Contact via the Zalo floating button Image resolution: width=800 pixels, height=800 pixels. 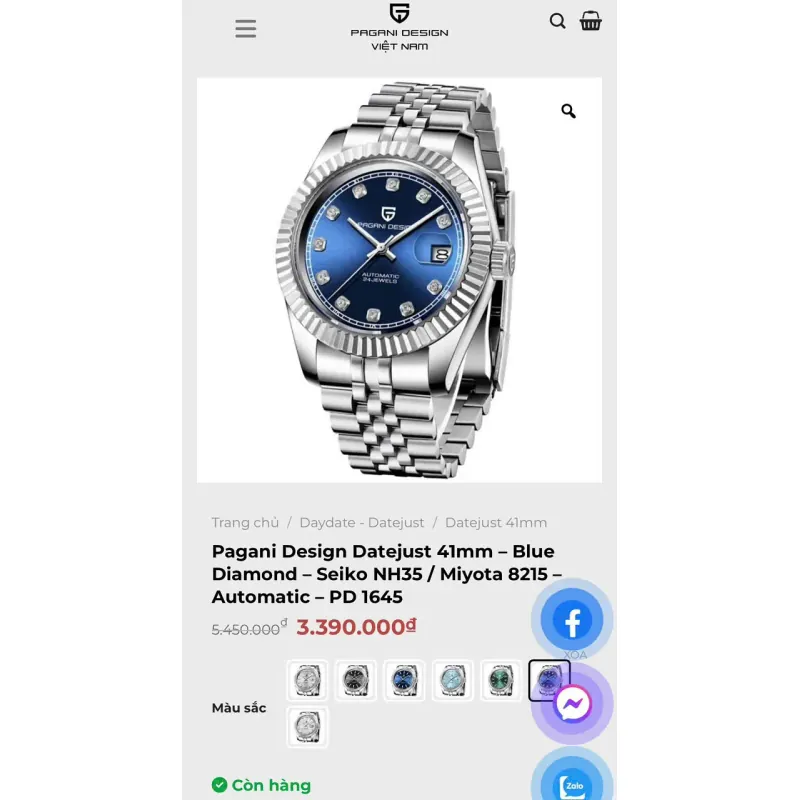pyautogui.click(x=572, y=784)
